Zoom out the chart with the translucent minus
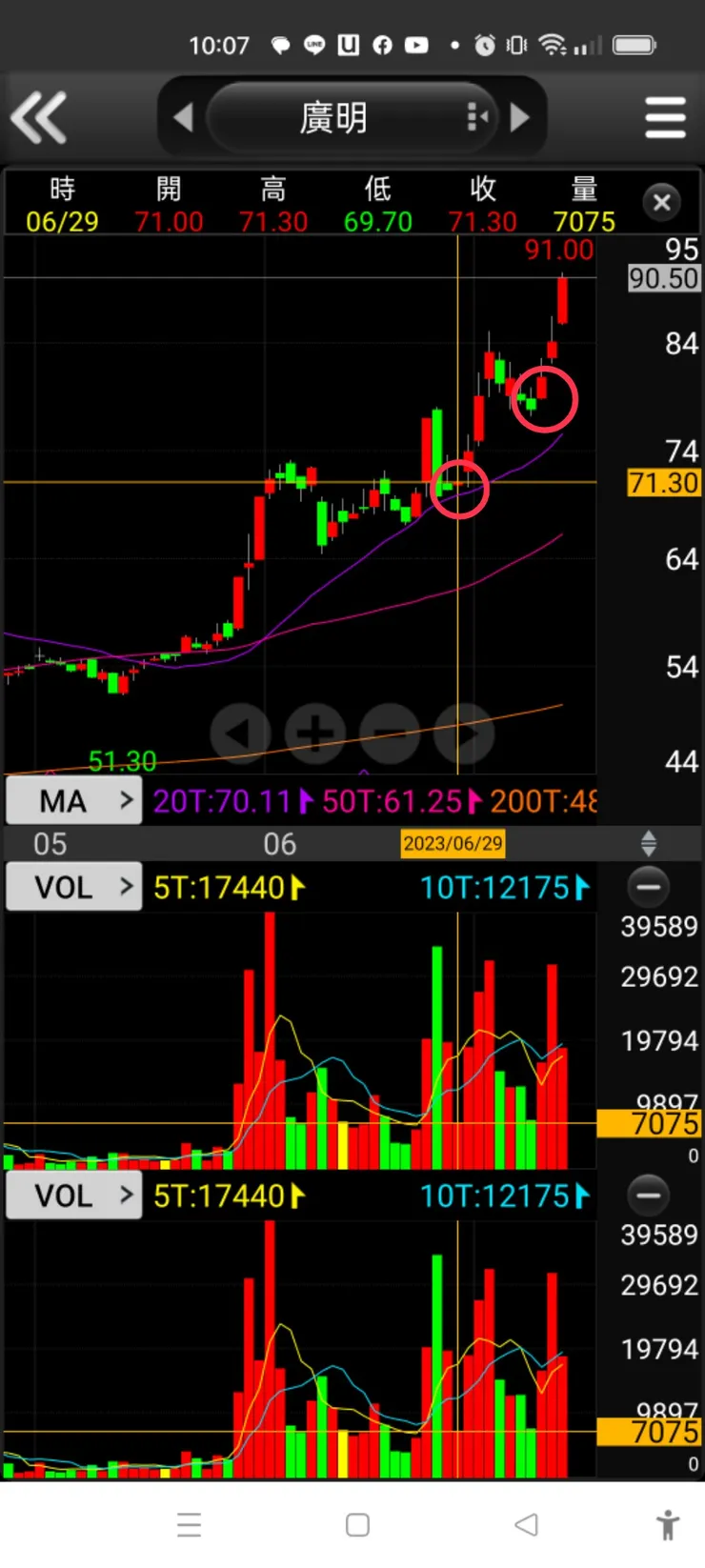 point(390,734)
